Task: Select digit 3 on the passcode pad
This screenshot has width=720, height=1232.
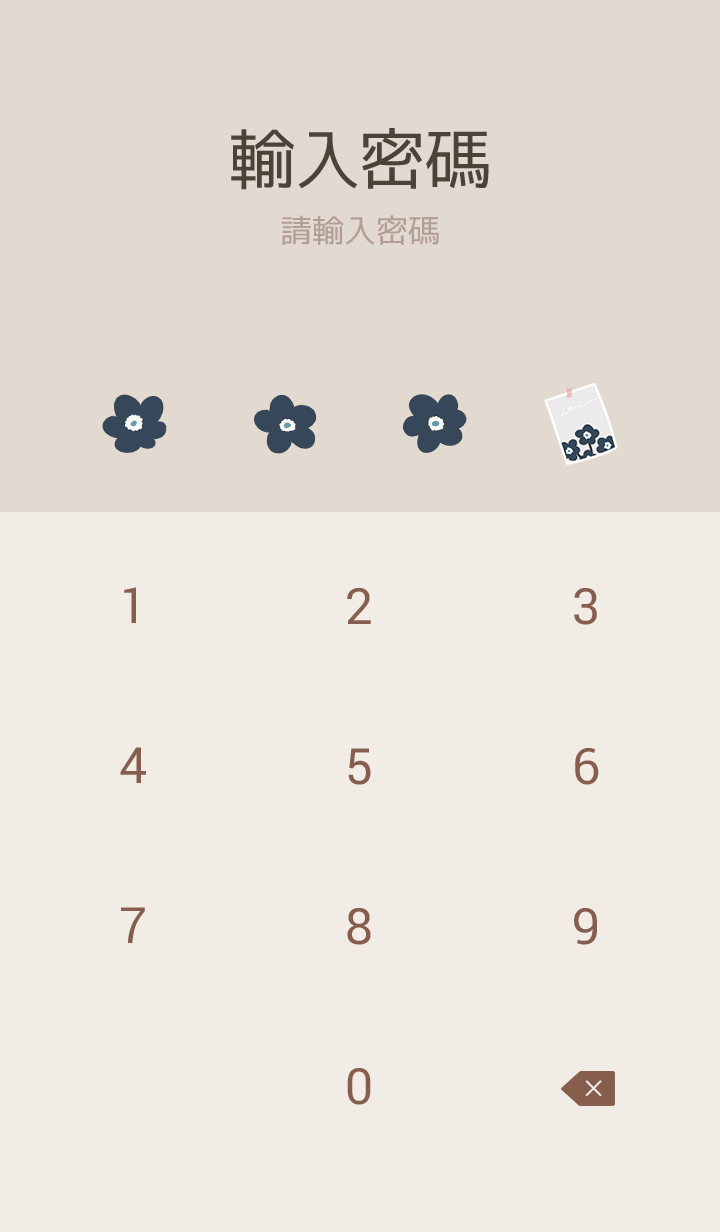Action: click(x=586, y=607)
